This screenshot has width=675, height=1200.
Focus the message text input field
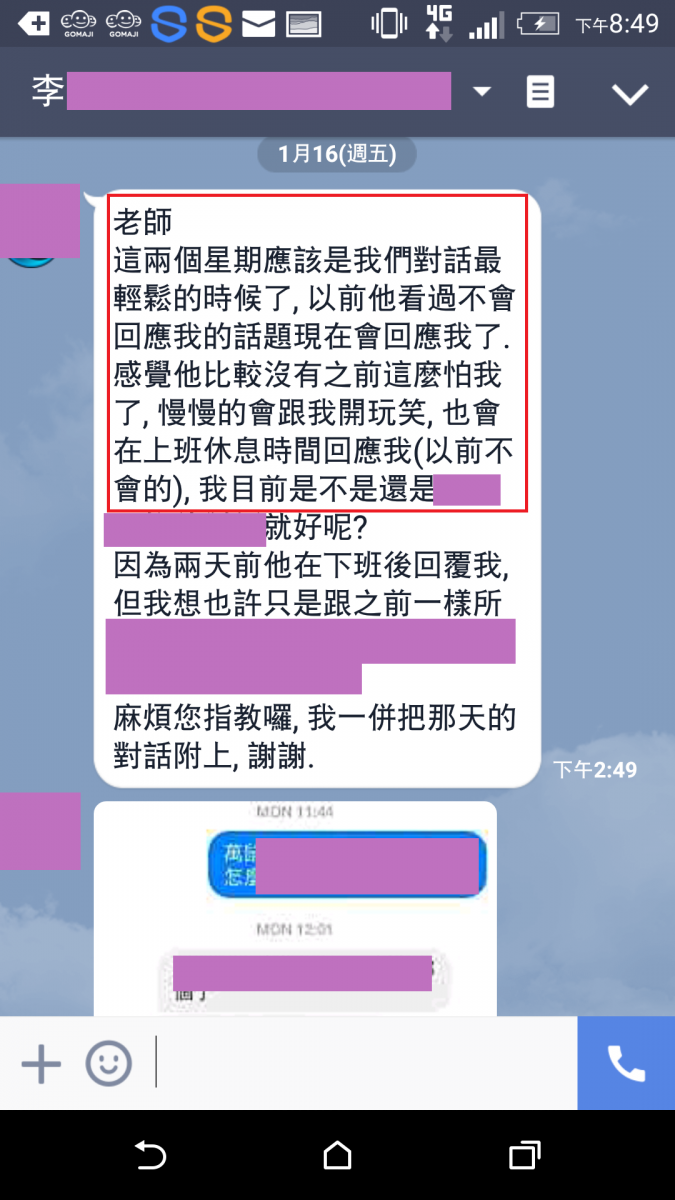[365, 1064]
